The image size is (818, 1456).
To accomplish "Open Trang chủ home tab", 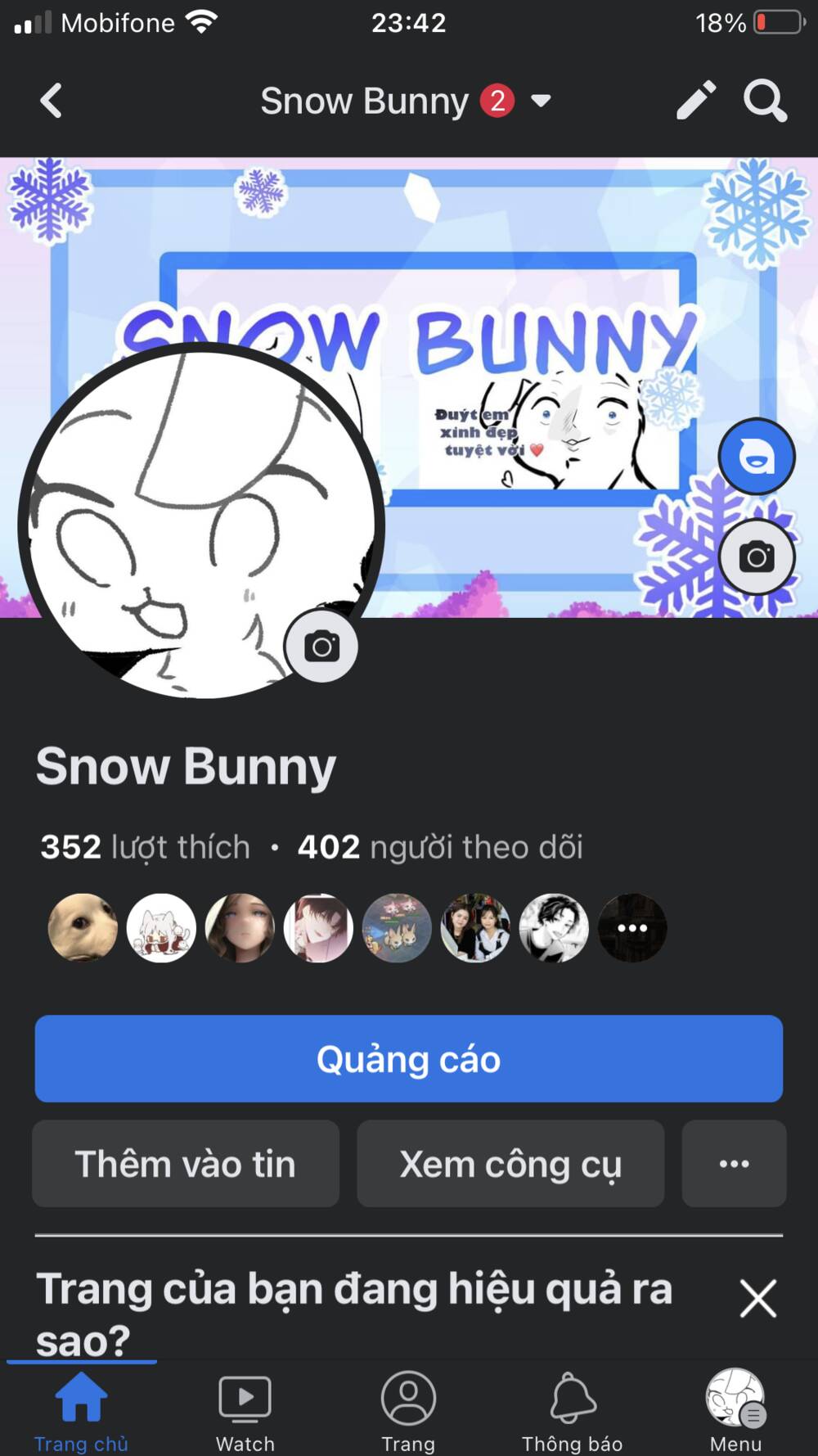I will click(x=81, y=1400).
